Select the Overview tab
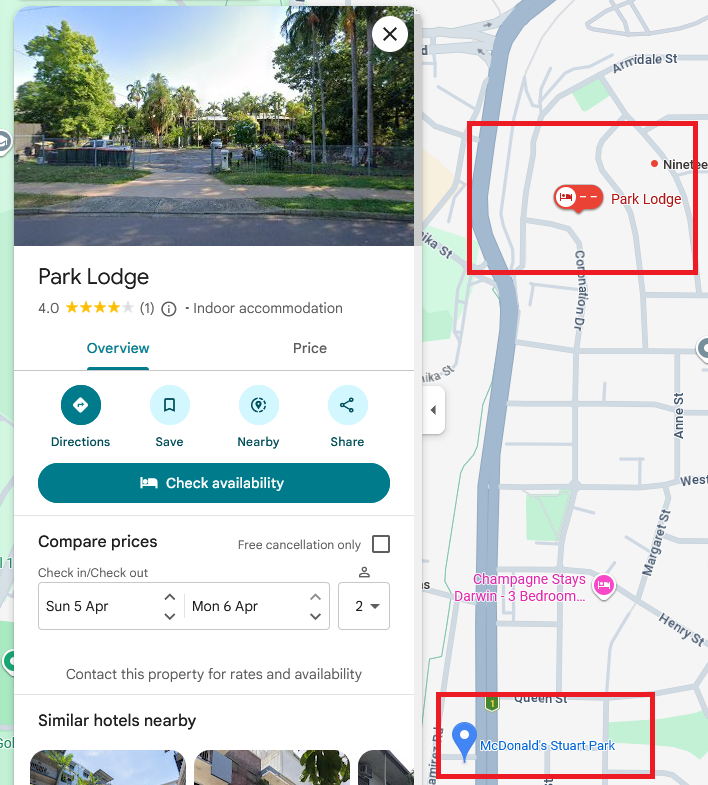Screen dimensions: 708x785 (x=118, y=348)
